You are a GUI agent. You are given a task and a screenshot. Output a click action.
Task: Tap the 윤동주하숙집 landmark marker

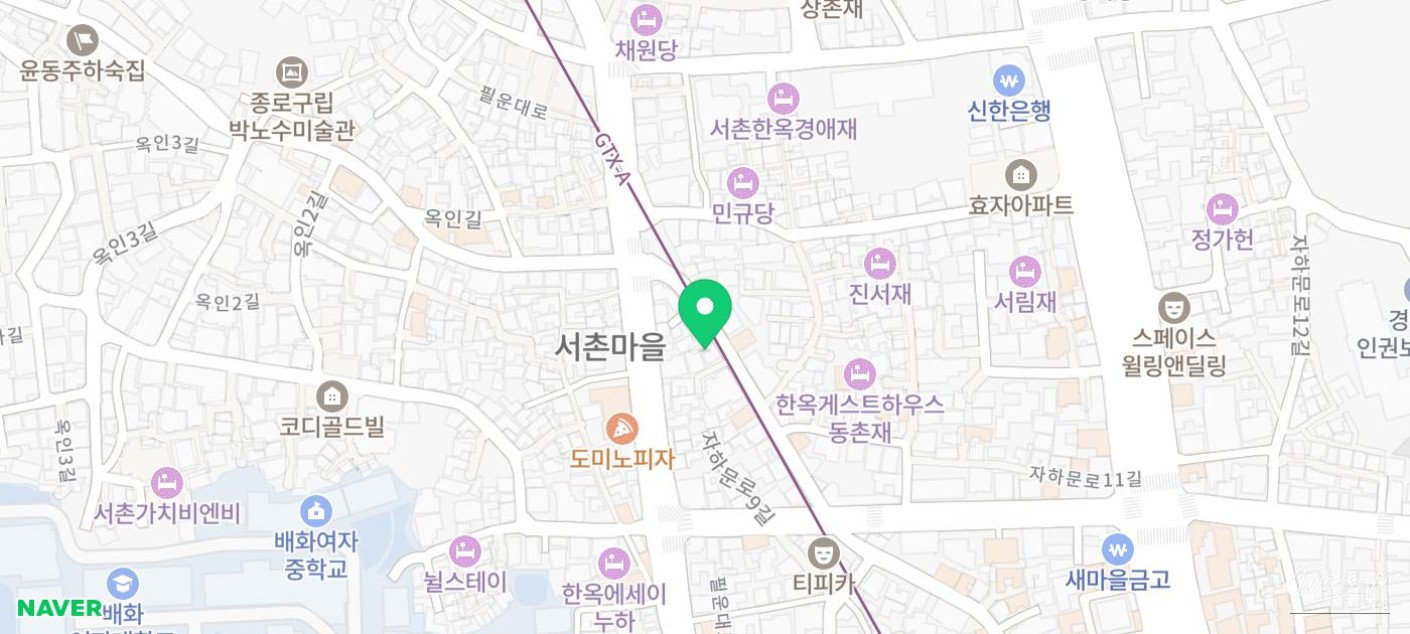coord(82,41)
